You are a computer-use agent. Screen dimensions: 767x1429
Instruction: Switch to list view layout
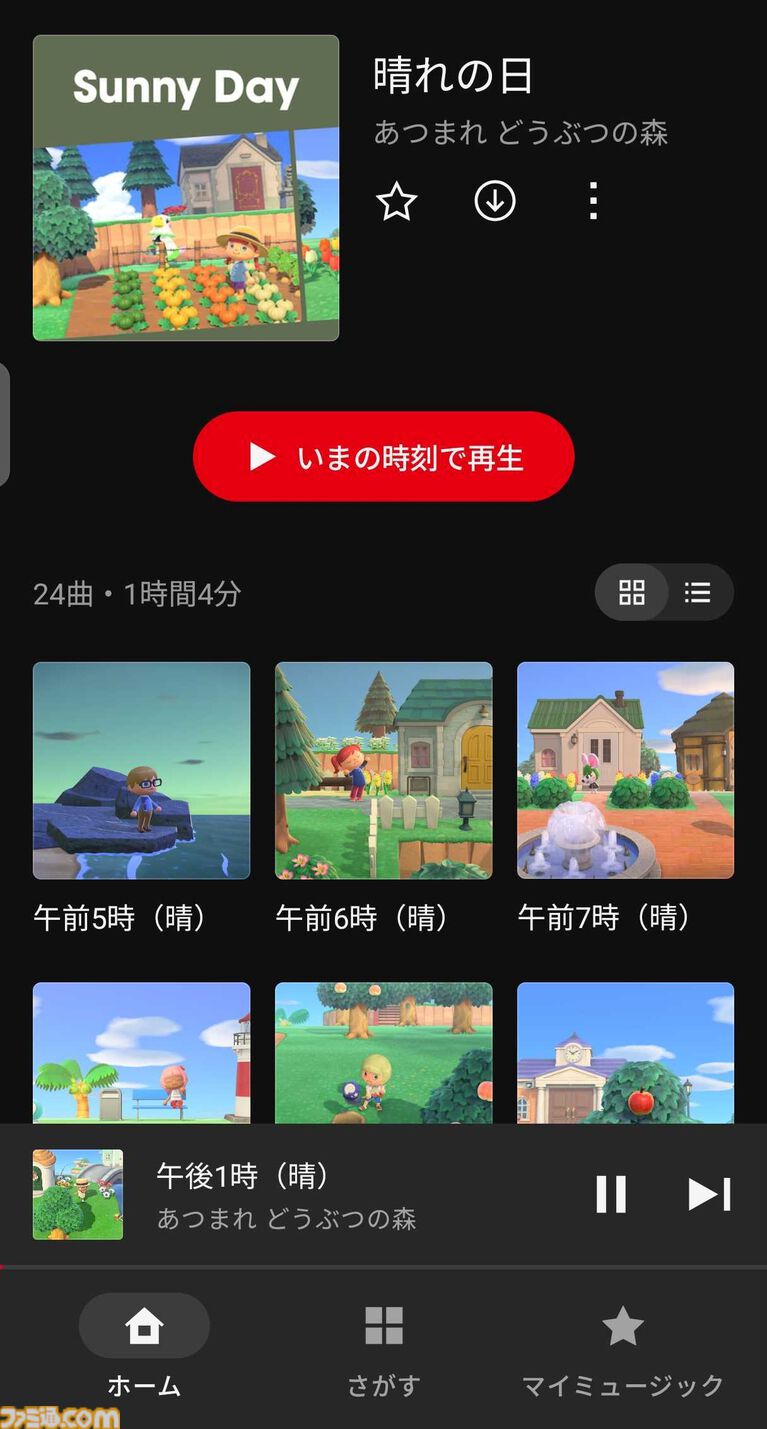point(697,593)
